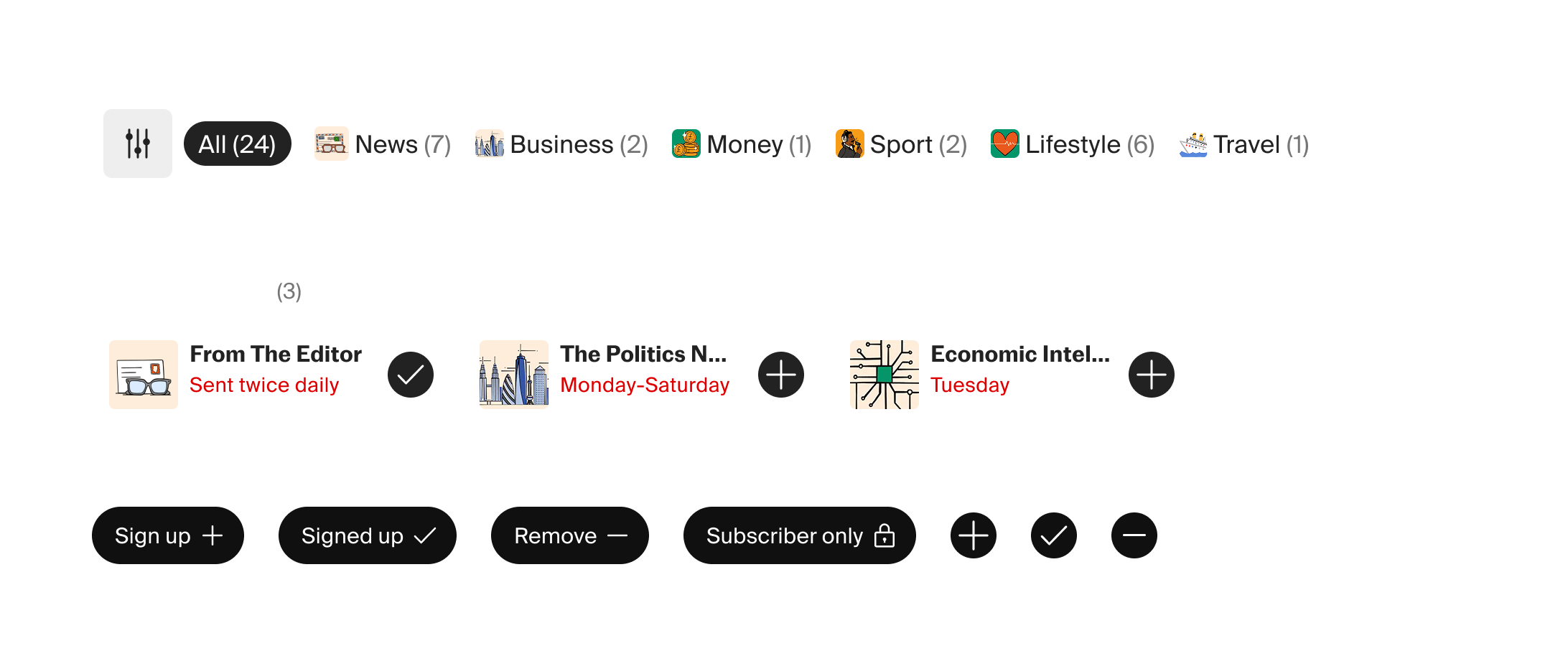Show Money newsletters
This screenshot has height=656, width=1568.
tap(742, 144)
